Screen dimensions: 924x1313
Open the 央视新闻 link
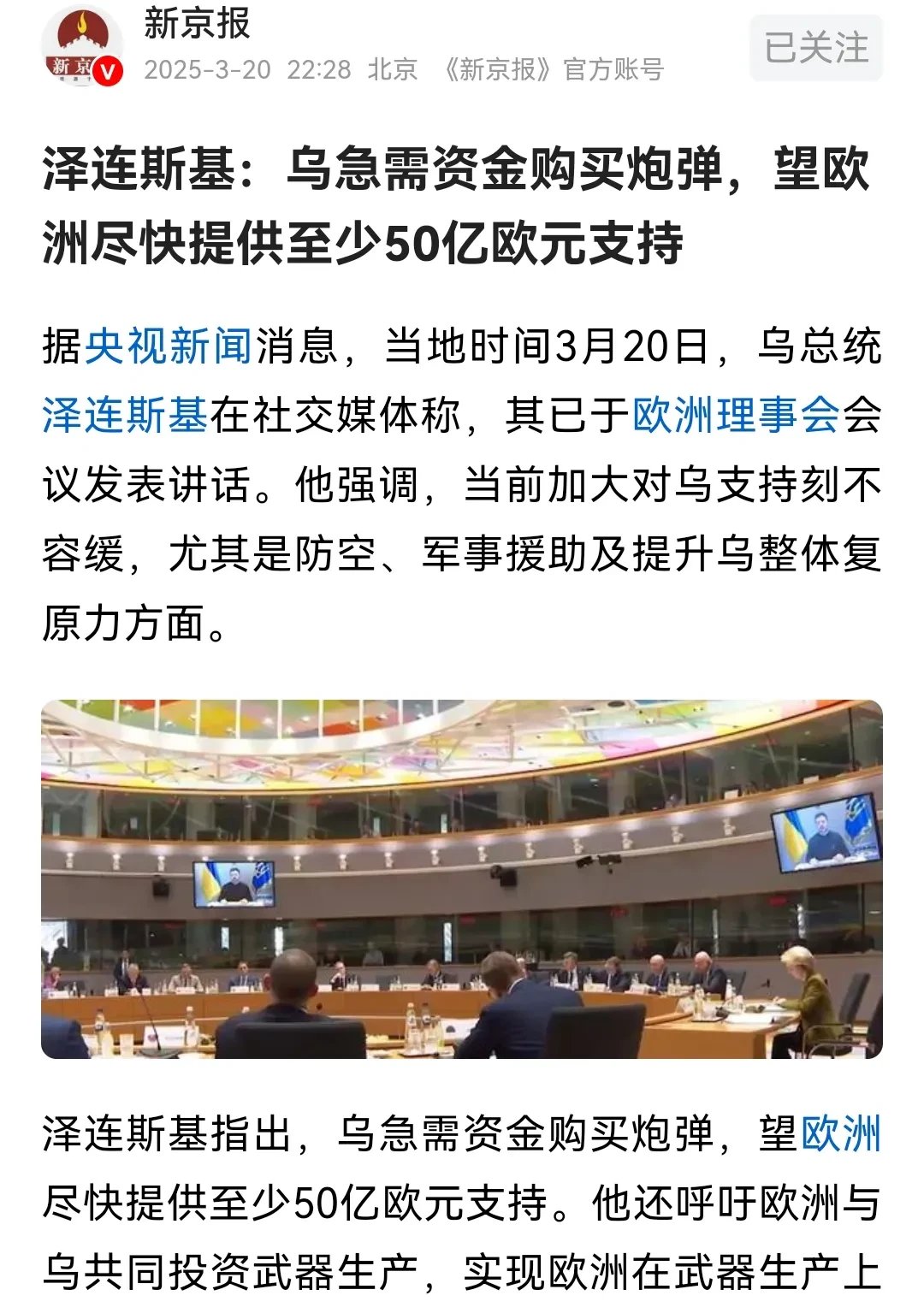coord(169,346)
